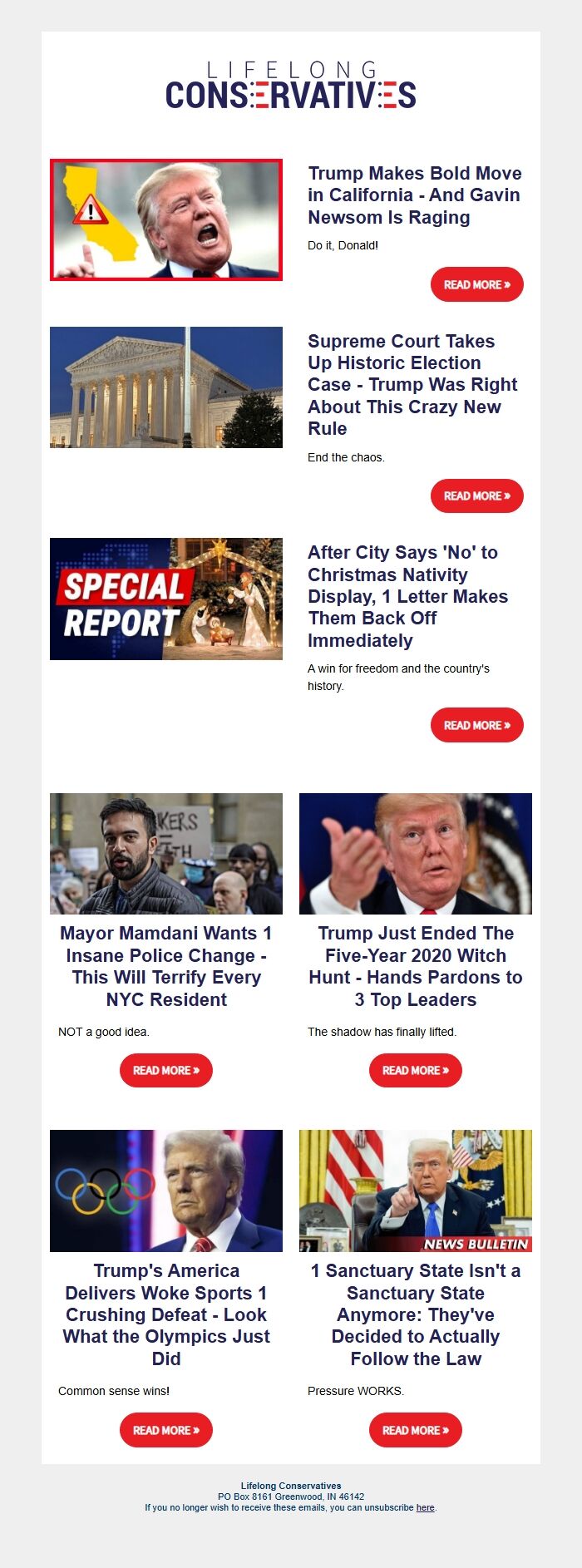The image size is (582, 1568).
Task: Tap the Supreme Court building photo
Action: click(x=166, y=387)
